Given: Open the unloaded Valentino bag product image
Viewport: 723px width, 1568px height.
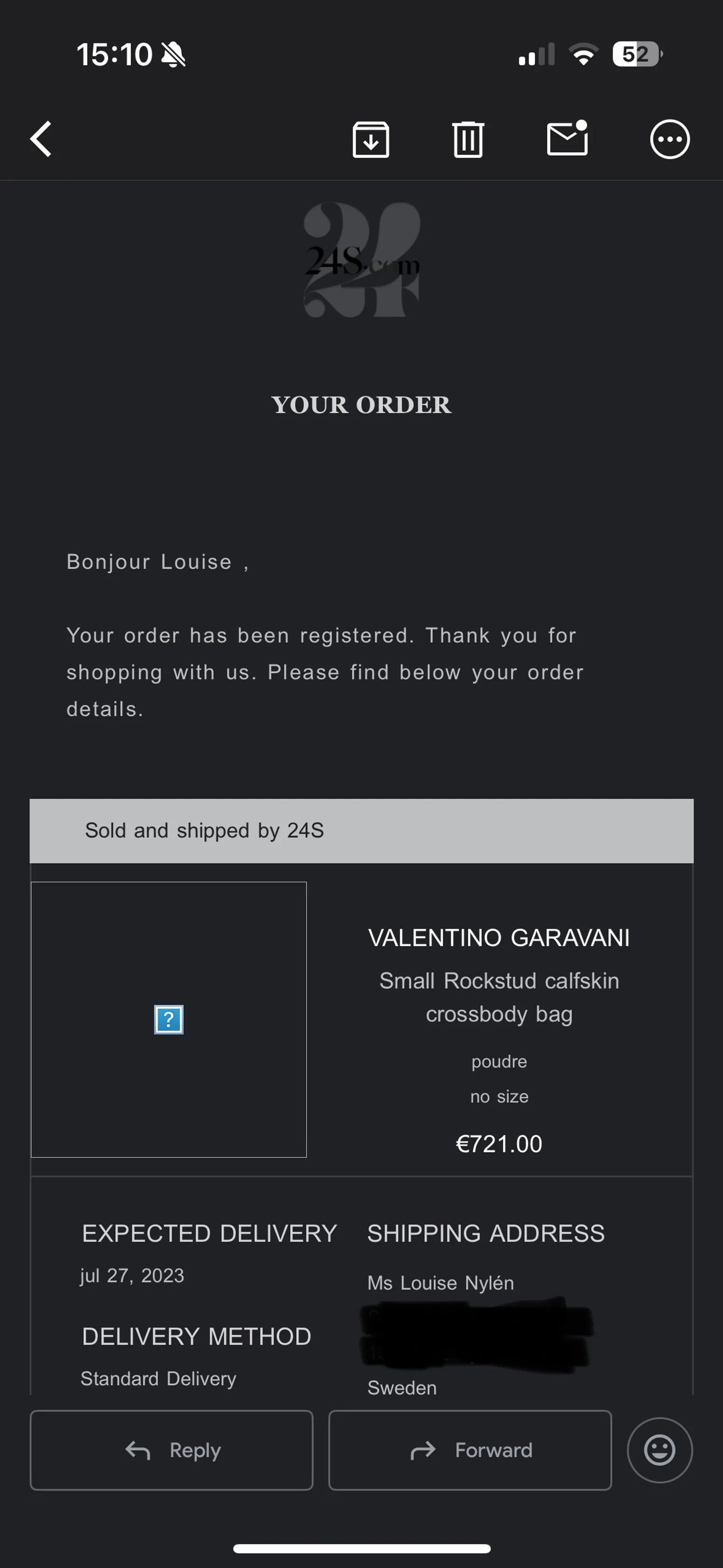Looking at the screenshot, I should click(169, 1019).
